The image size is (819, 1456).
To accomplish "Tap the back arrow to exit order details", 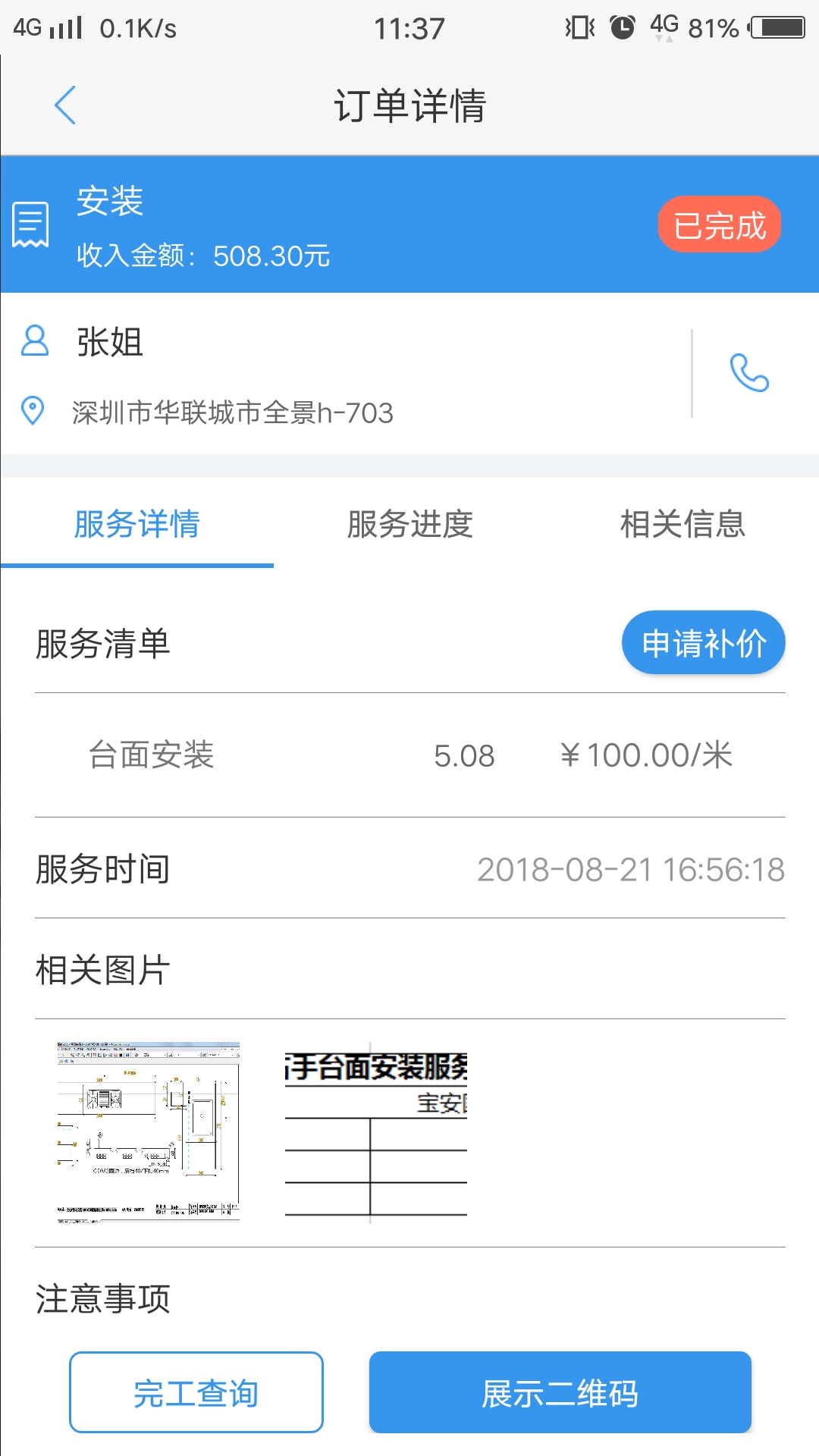I will coord(65,104).
